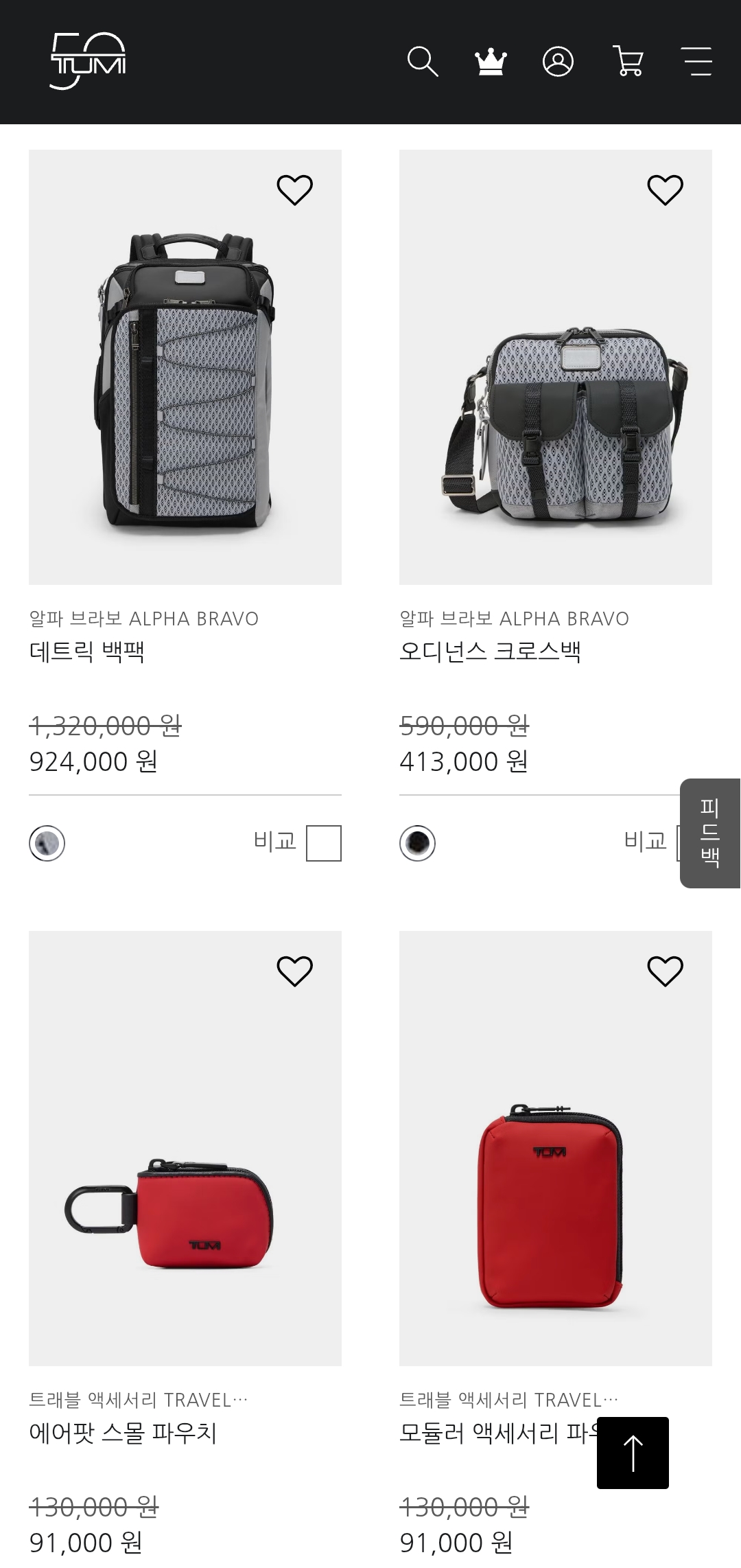Select the black color swatch for 오디넌스 크로스백

417,843
